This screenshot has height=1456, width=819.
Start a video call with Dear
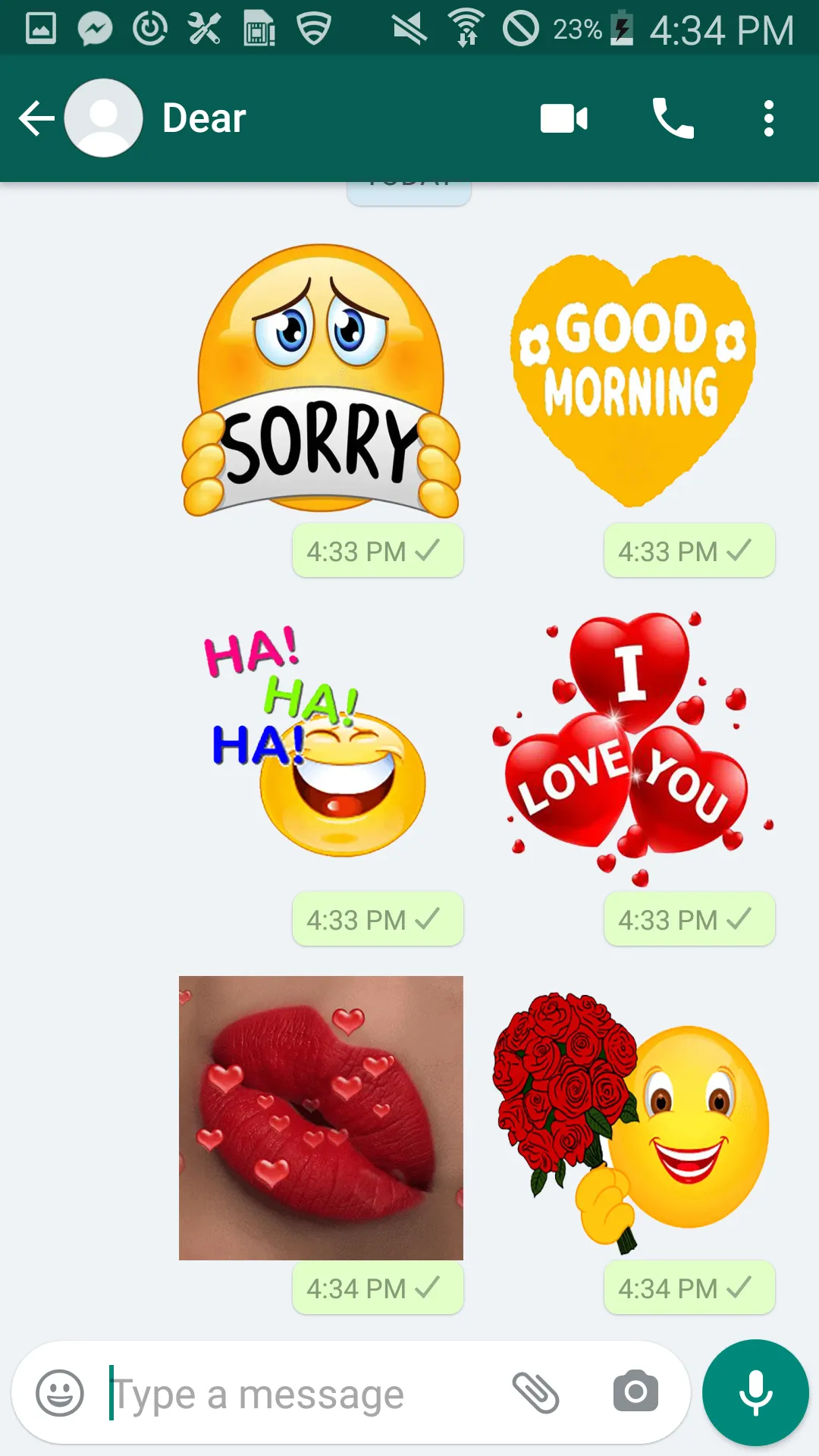563,119
